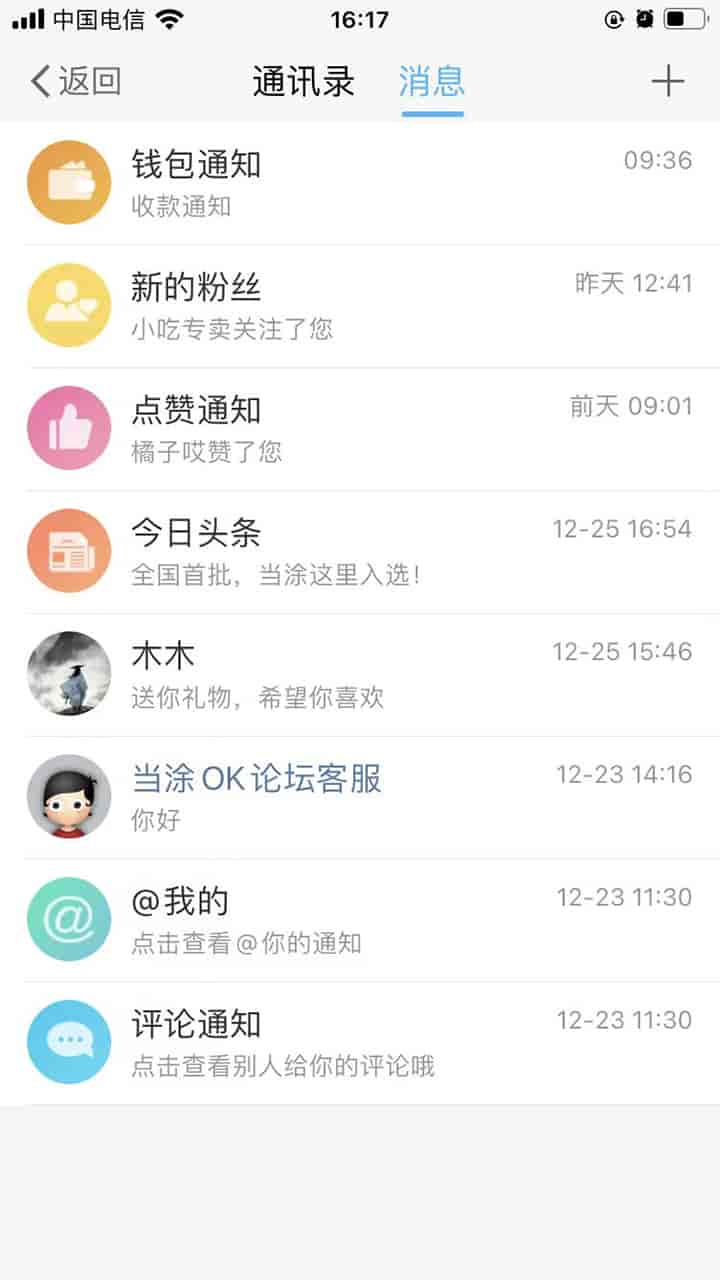Open the chat with 木木
720x1280 pixels.
pos(360,675)
